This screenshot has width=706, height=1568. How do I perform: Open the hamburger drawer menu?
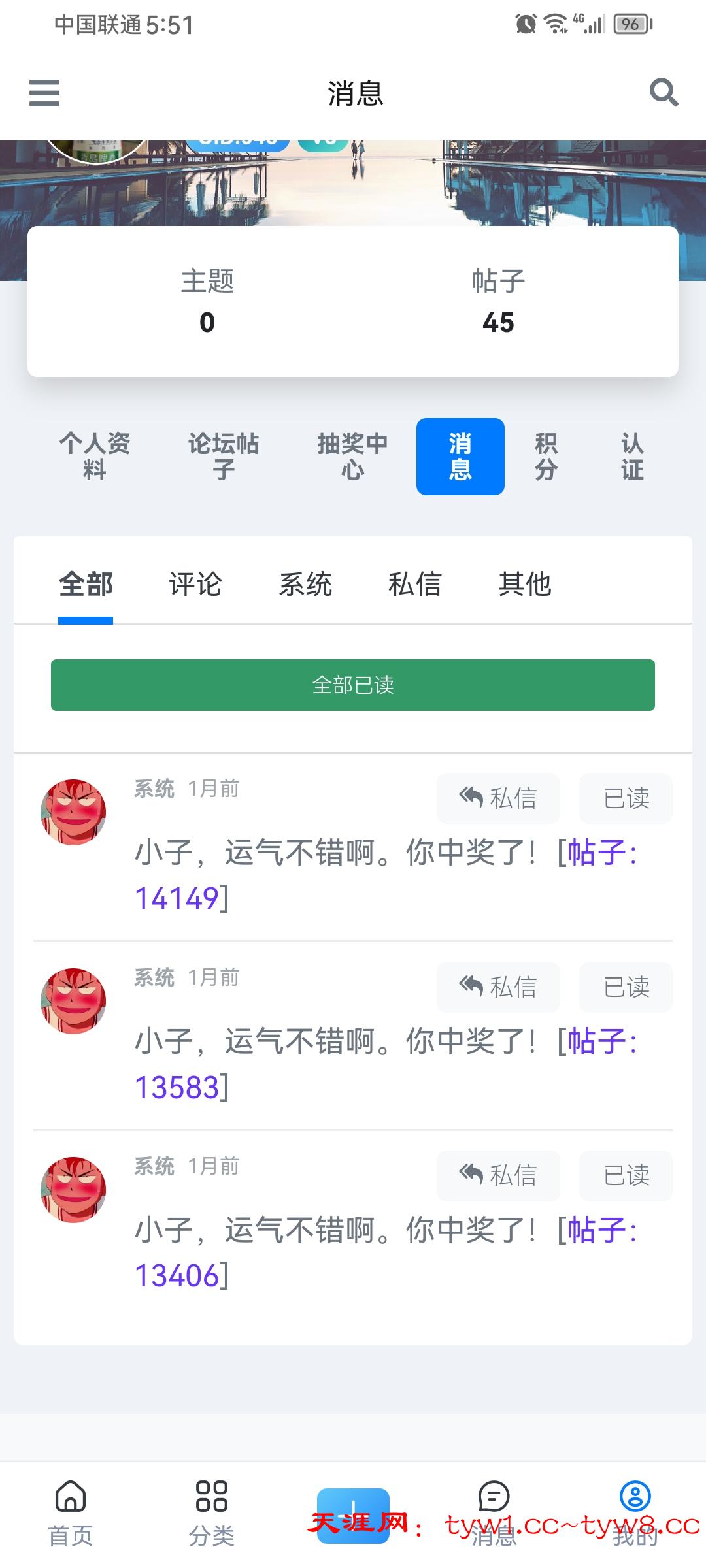(44, 93)
